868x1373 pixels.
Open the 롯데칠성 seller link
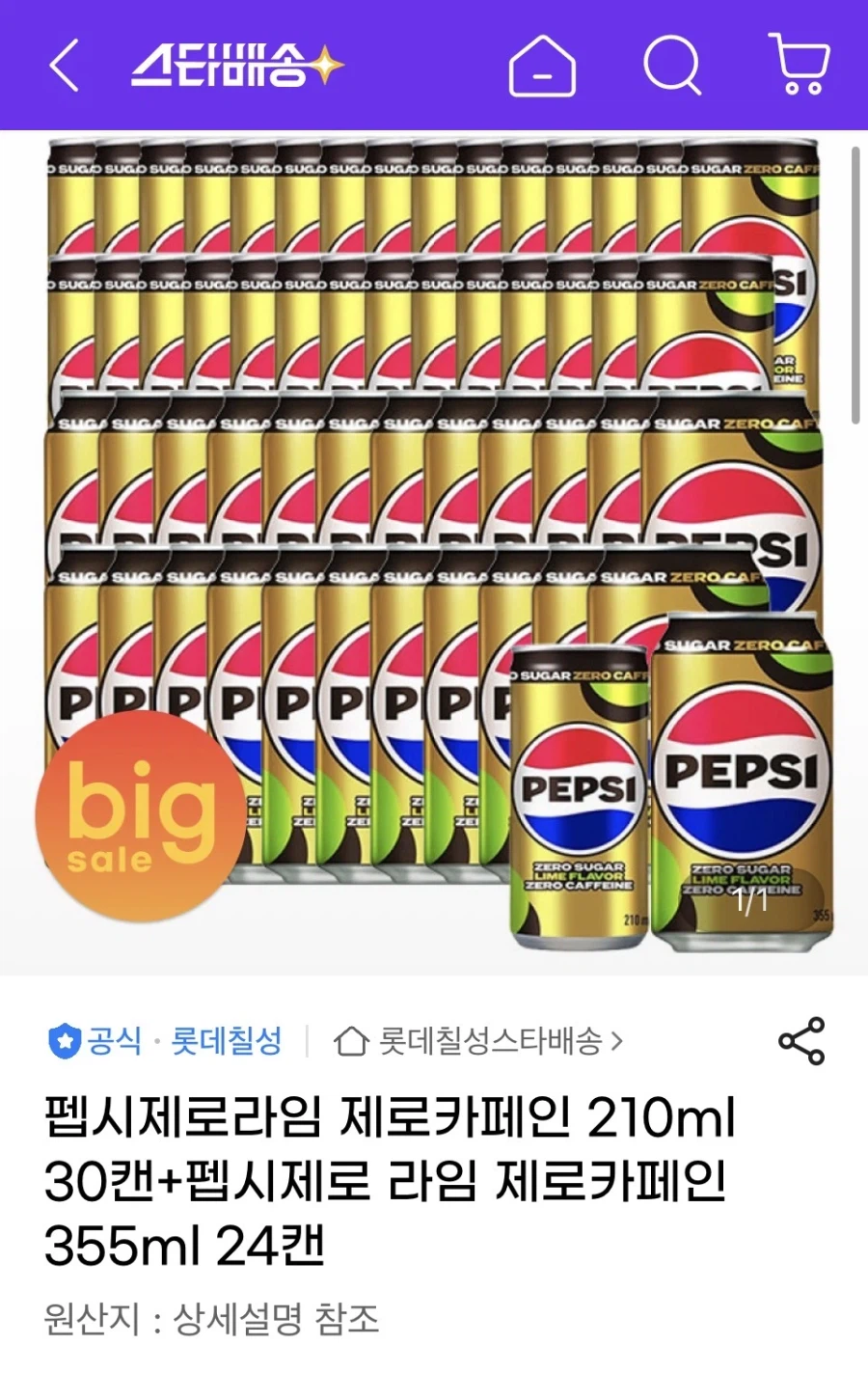pos(225,1039)
